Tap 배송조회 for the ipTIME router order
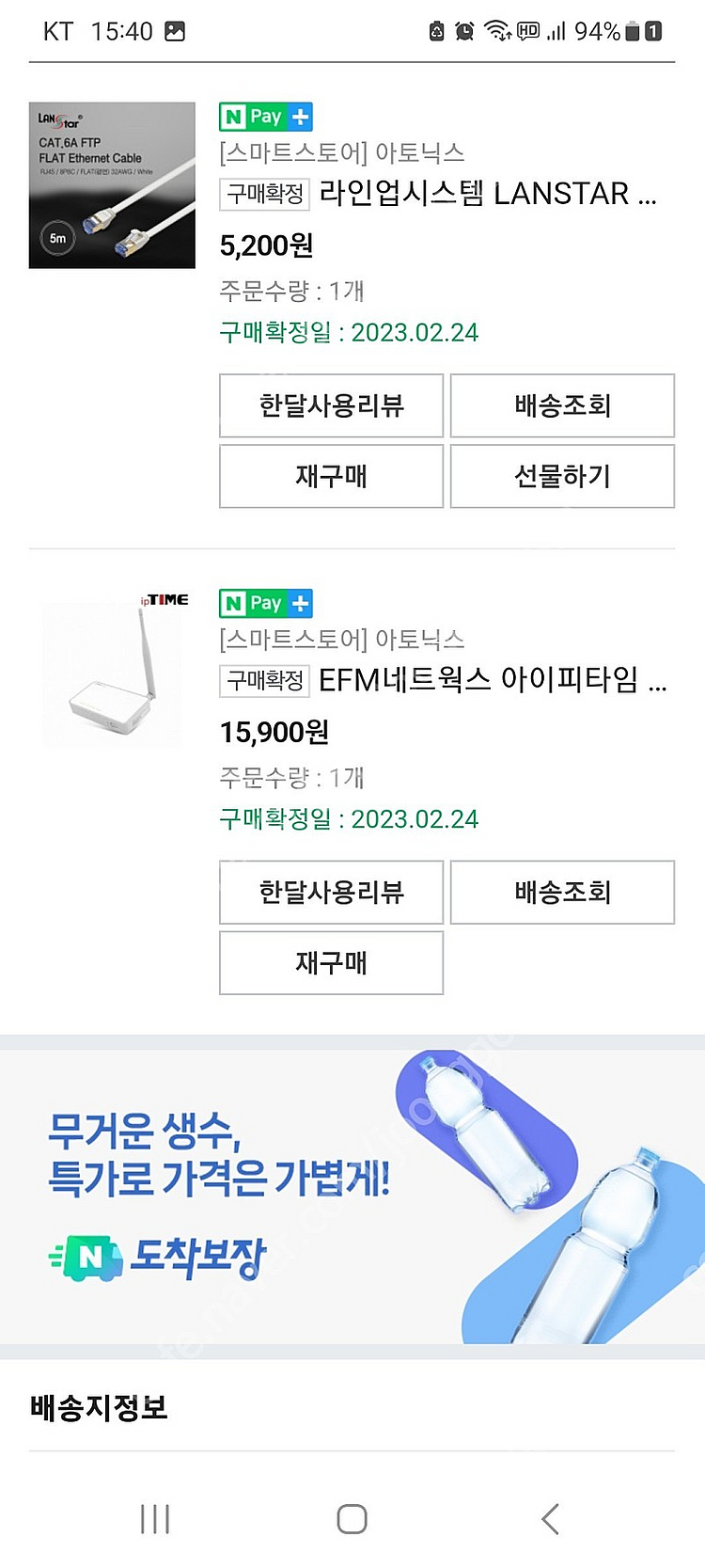 (562, 892)
